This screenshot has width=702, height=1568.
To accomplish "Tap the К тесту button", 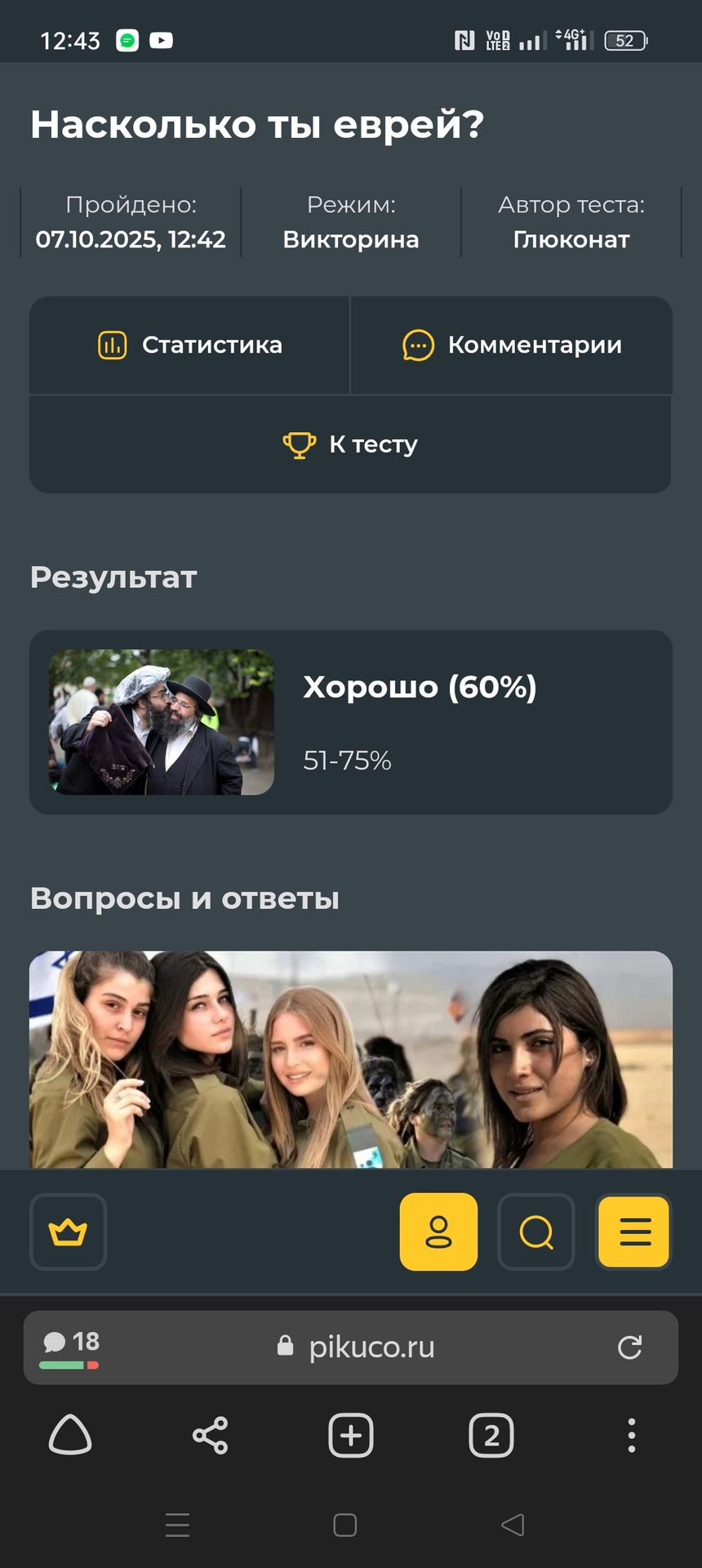I will 350,444.
